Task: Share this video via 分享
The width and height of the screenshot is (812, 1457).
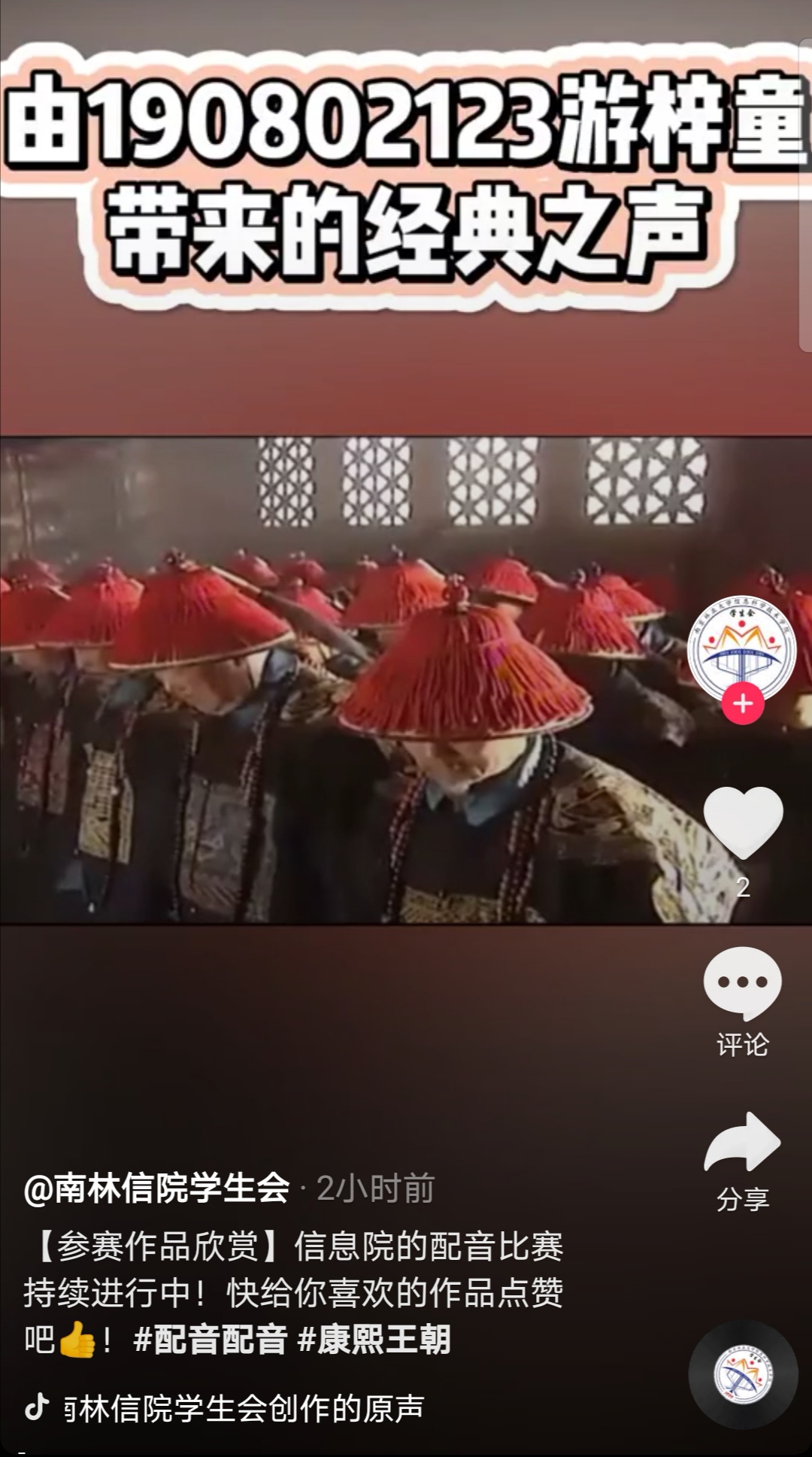Action: 743,1143
